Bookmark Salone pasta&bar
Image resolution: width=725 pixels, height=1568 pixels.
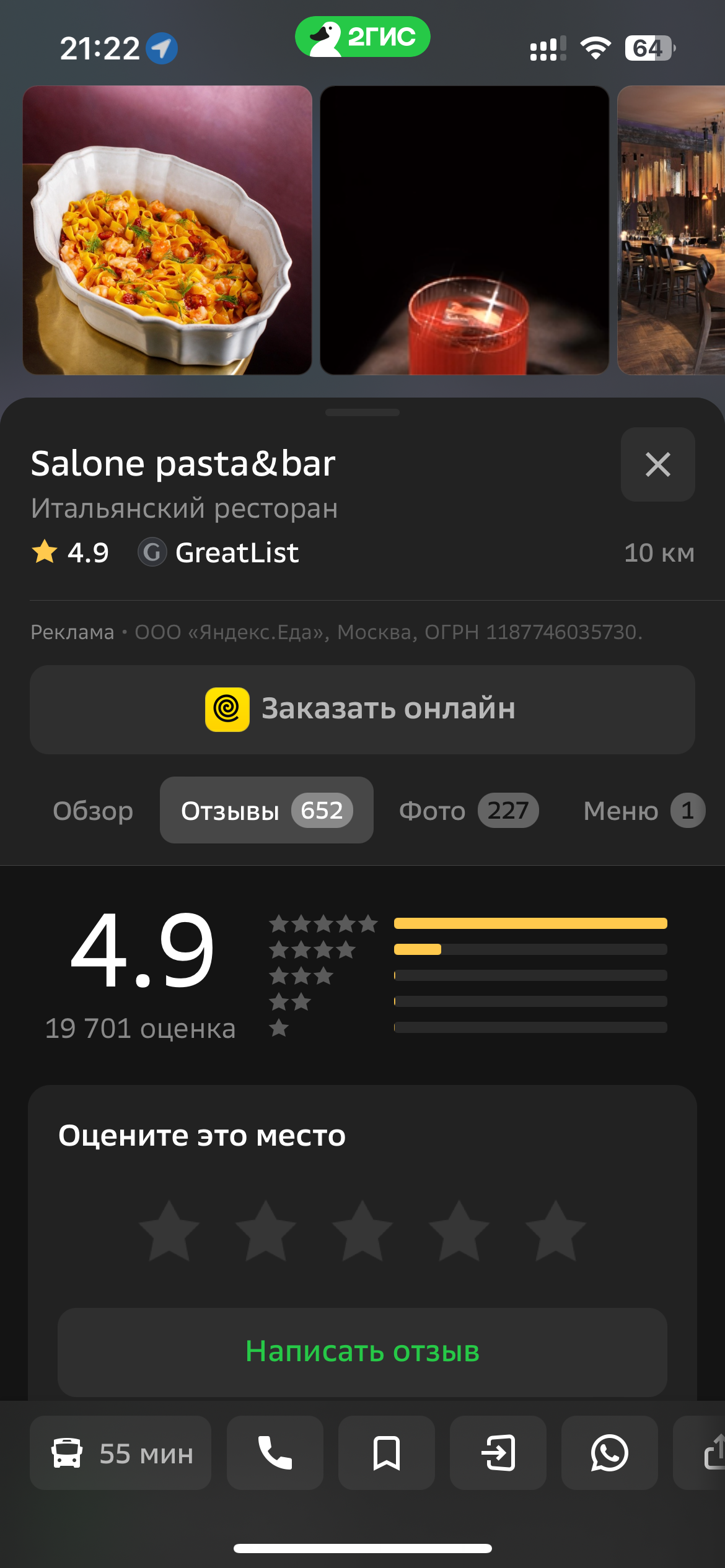pyautogui.click(x=386, y=1453)
